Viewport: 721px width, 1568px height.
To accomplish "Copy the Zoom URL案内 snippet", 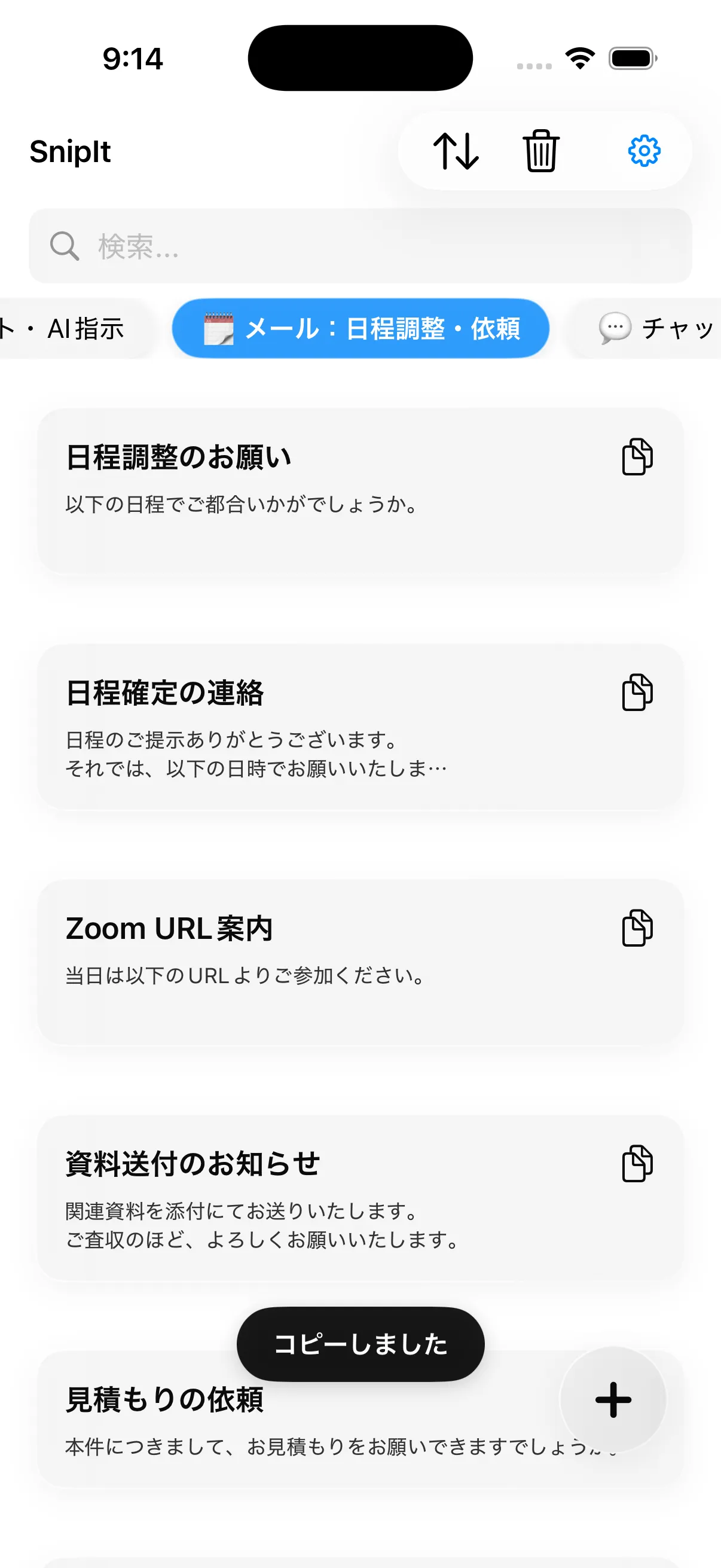I will tap(637, 928).
